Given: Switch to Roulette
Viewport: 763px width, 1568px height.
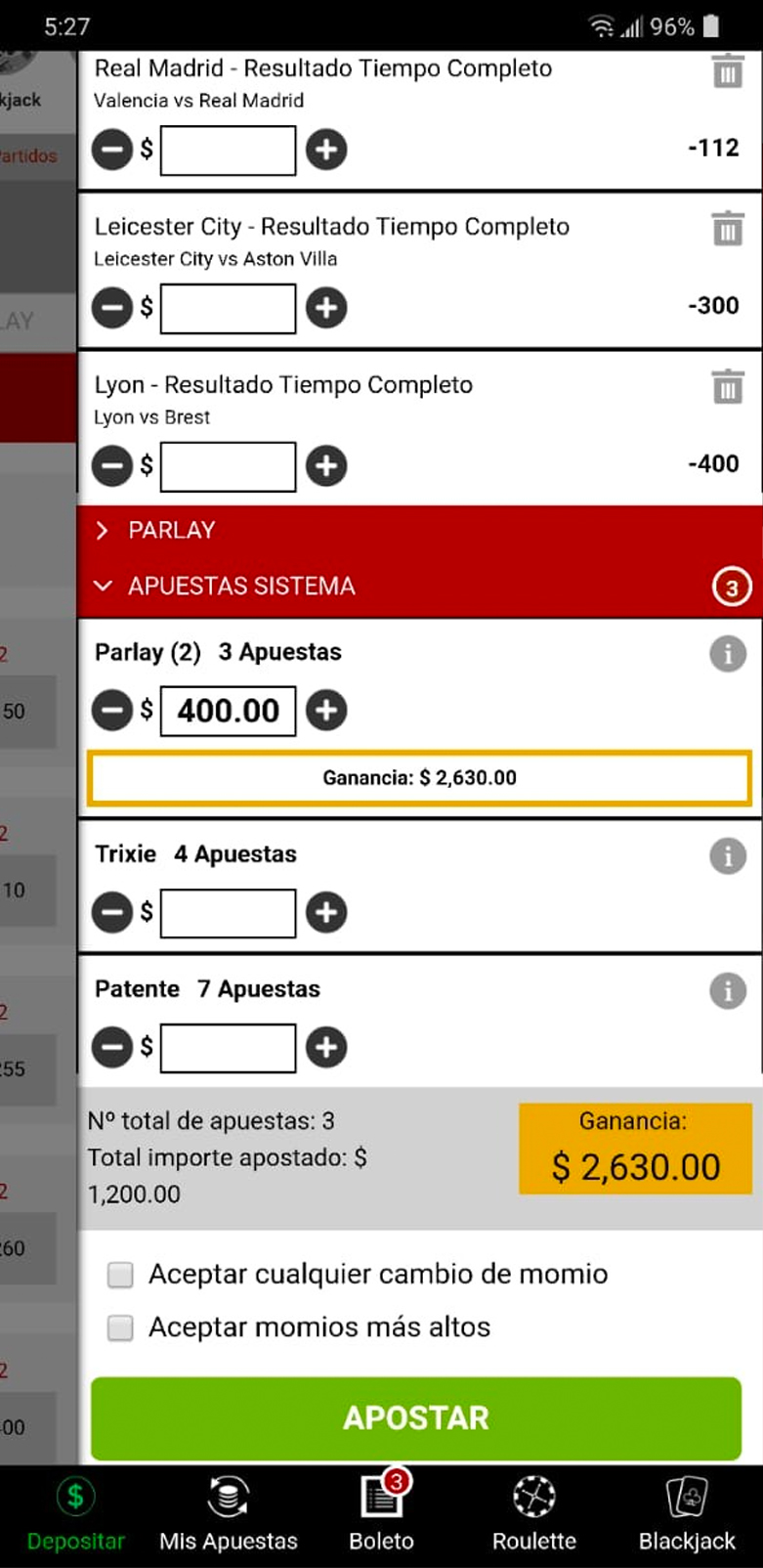Looking at the screenshot, I should pyautogui.click(x=534, y=1515).
